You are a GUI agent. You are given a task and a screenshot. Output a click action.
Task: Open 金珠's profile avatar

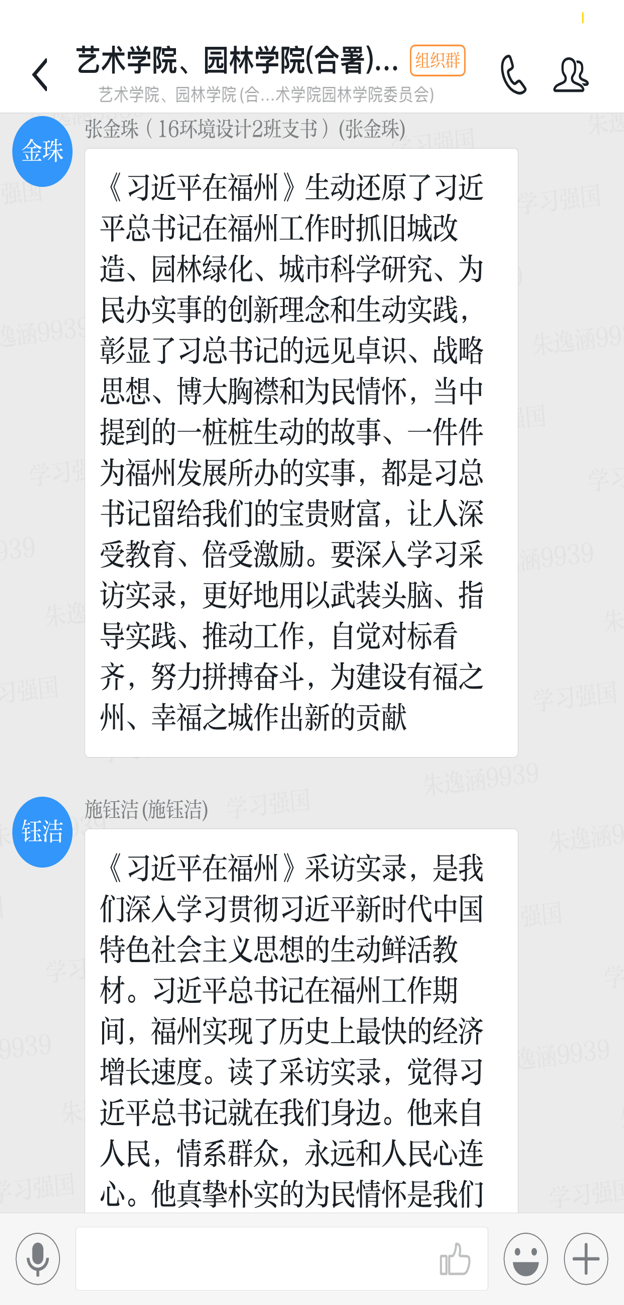click(42, 151)
